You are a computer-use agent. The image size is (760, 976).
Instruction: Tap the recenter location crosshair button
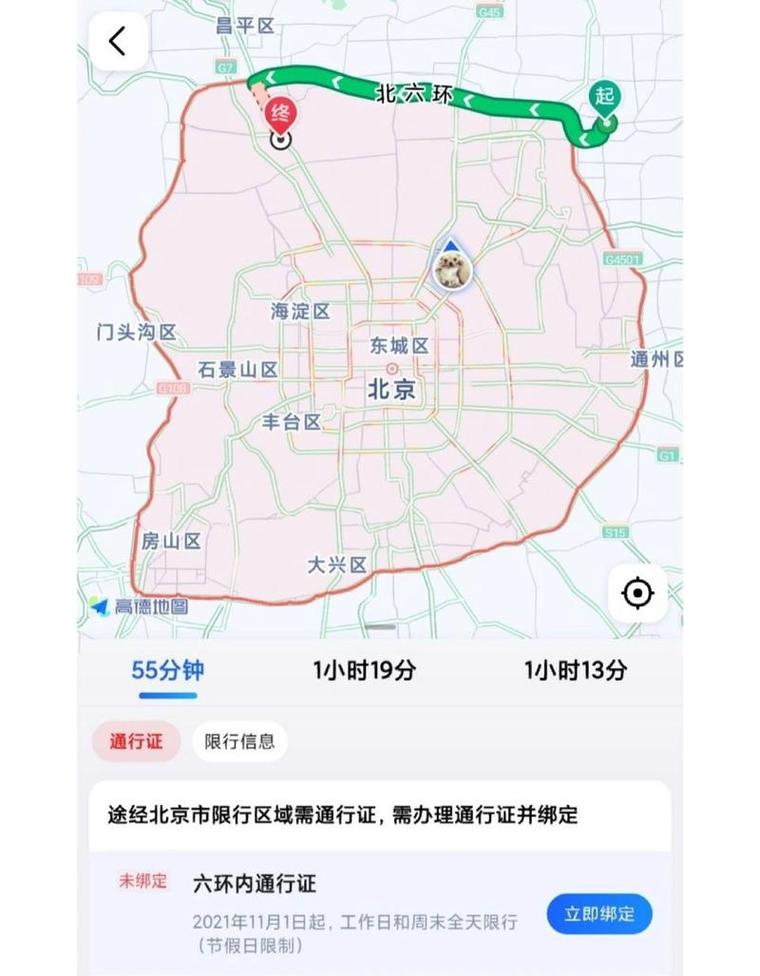(638, 593)
